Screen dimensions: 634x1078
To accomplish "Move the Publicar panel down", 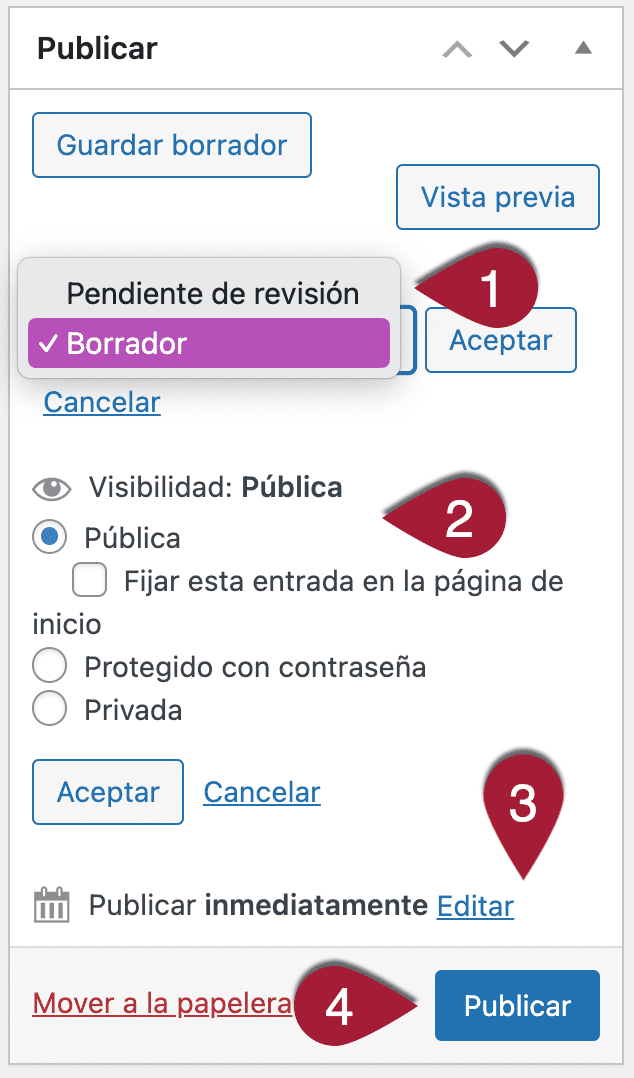I will [x=514, y=49].
